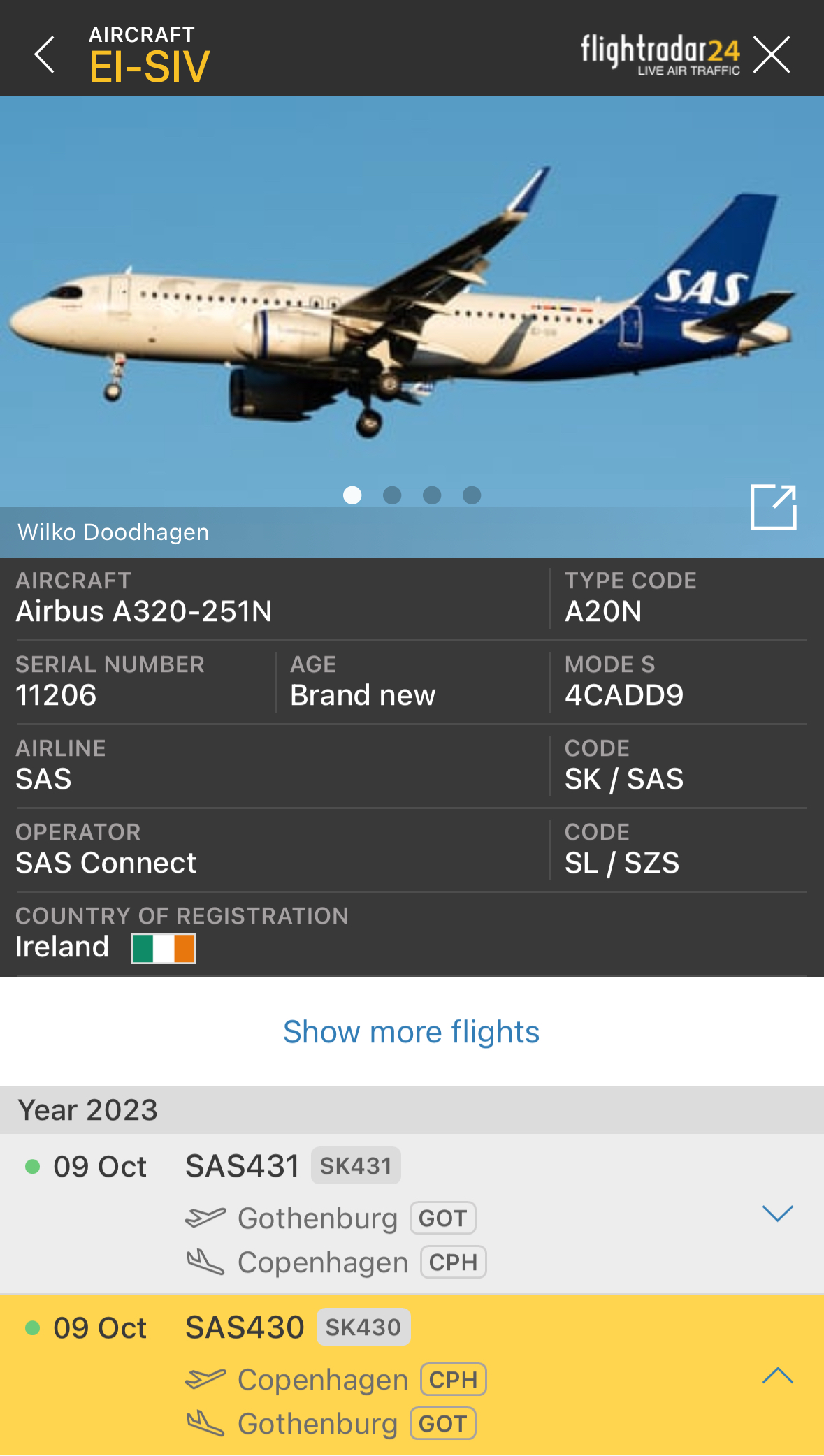Screen dimensions: 824x1456
Task: Go back from aircraft EI-SIV details
Action: point(44,54)
